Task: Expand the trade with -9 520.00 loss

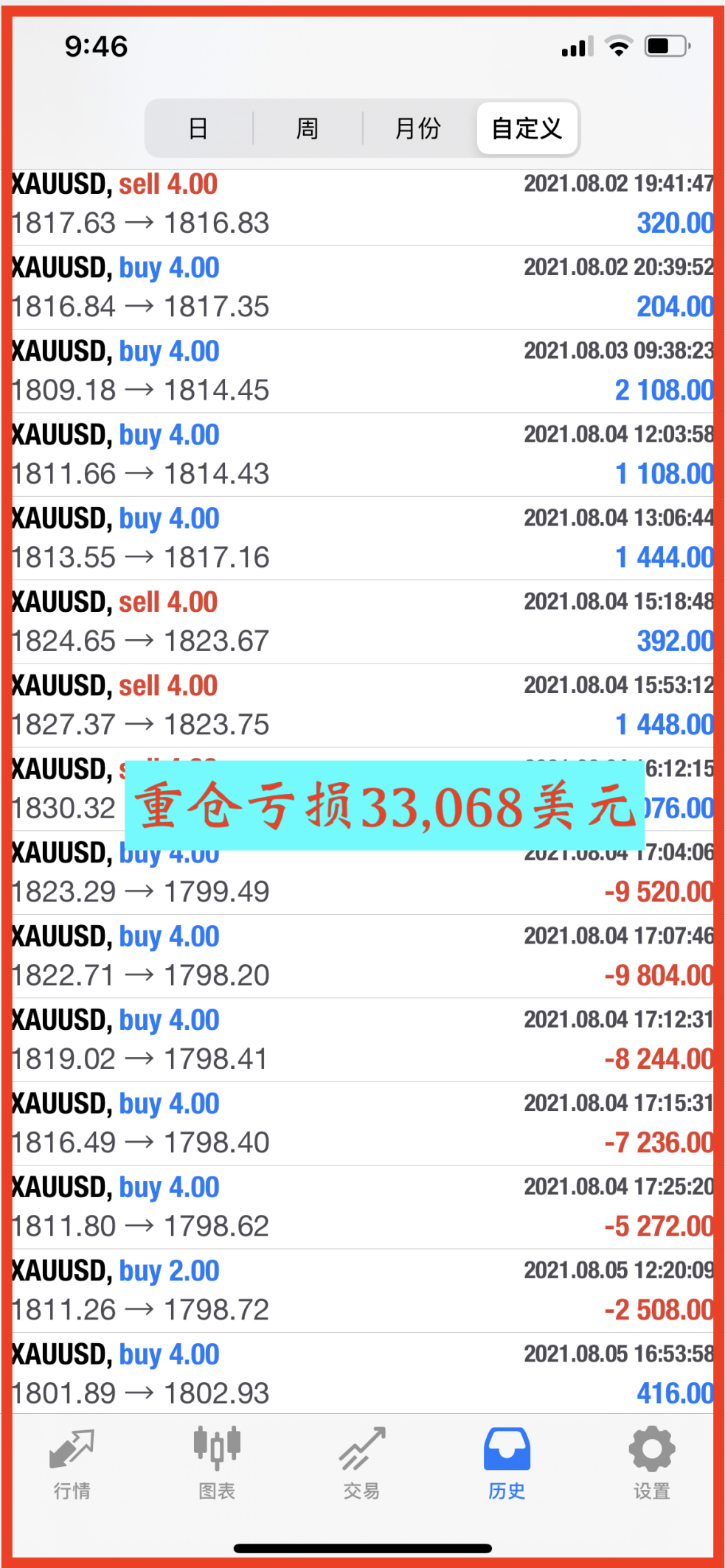Action: pyautogui.click(x=363, y=873)
